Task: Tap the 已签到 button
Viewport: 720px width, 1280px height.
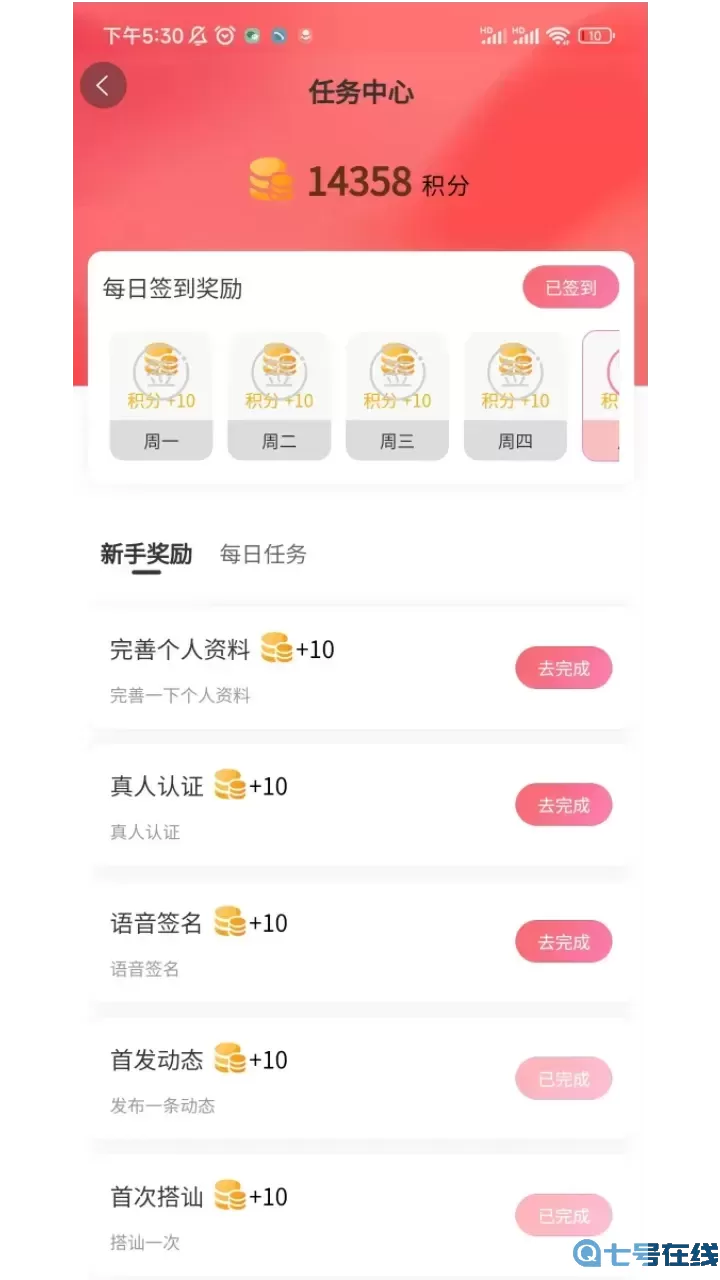Action: 571,287
